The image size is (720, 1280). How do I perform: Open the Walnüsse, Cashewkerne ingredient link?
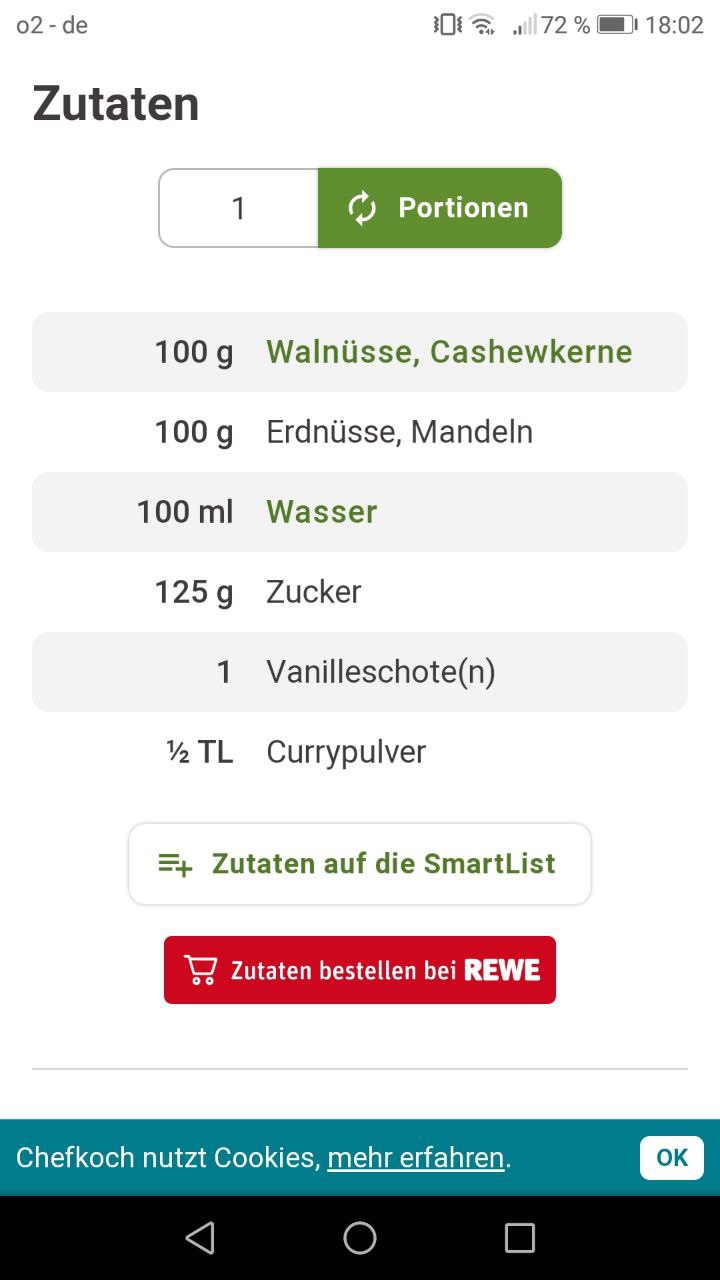tap(449, 352)
